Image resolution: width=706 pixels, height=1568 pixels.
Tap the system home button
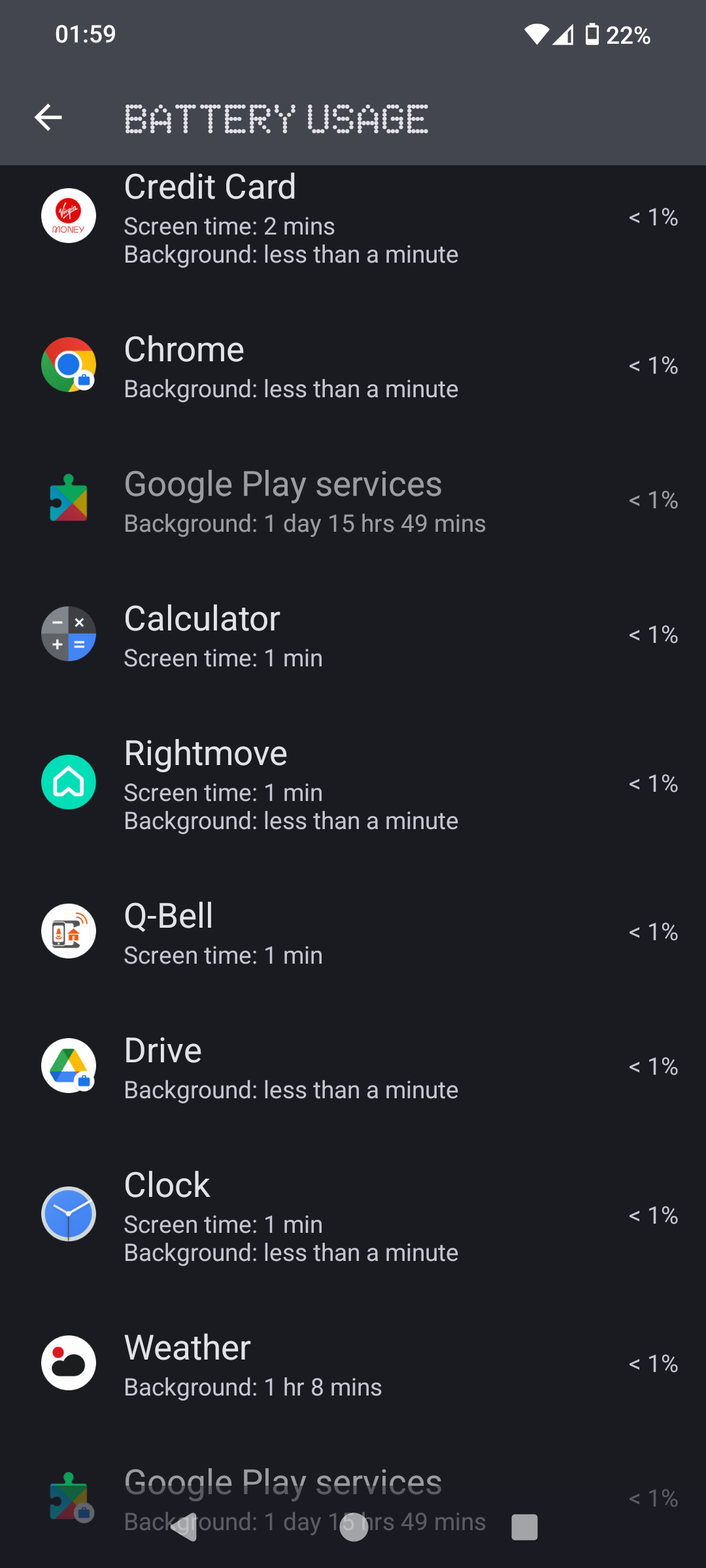pos(354,1527)
